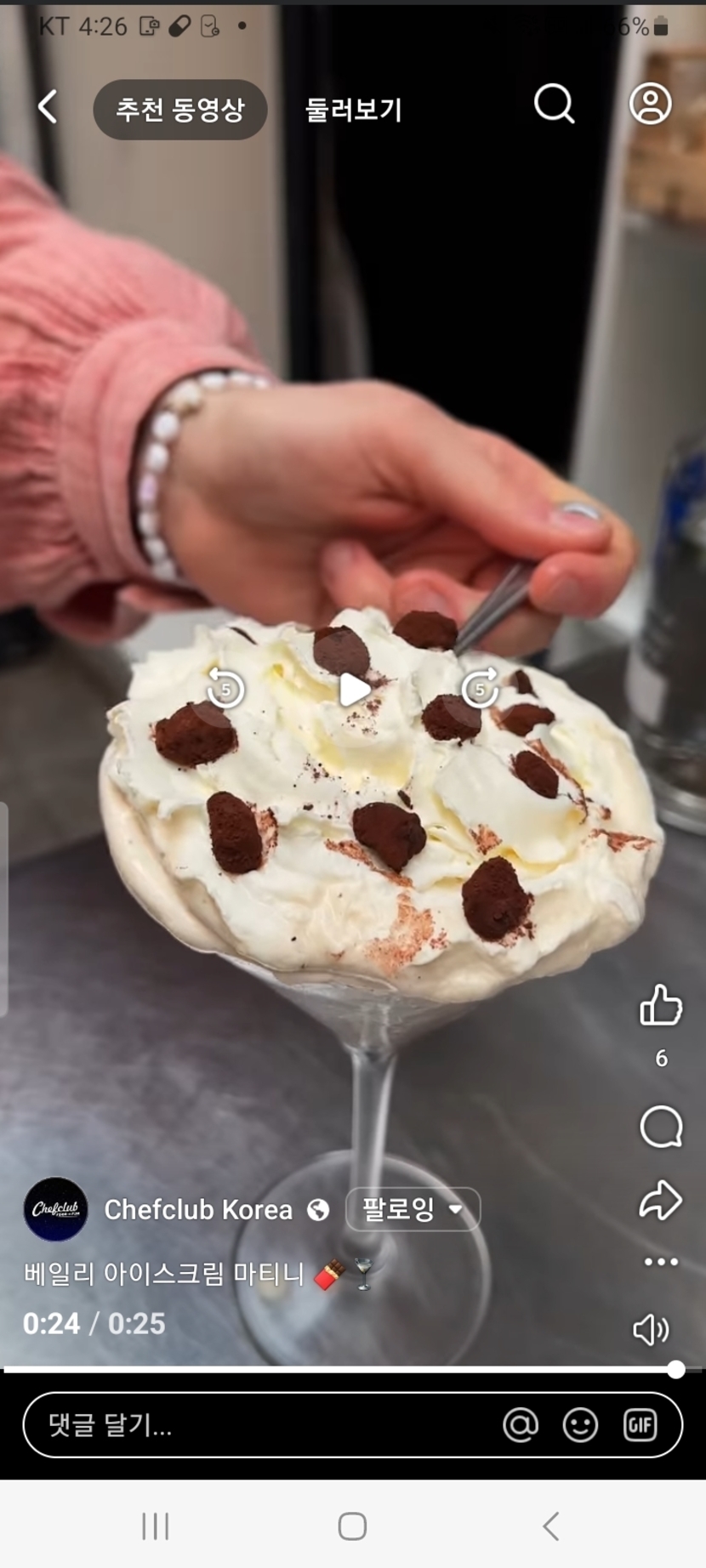Skip the video forward 5 seconds
706x1568 pixels.
coord(480,688)
